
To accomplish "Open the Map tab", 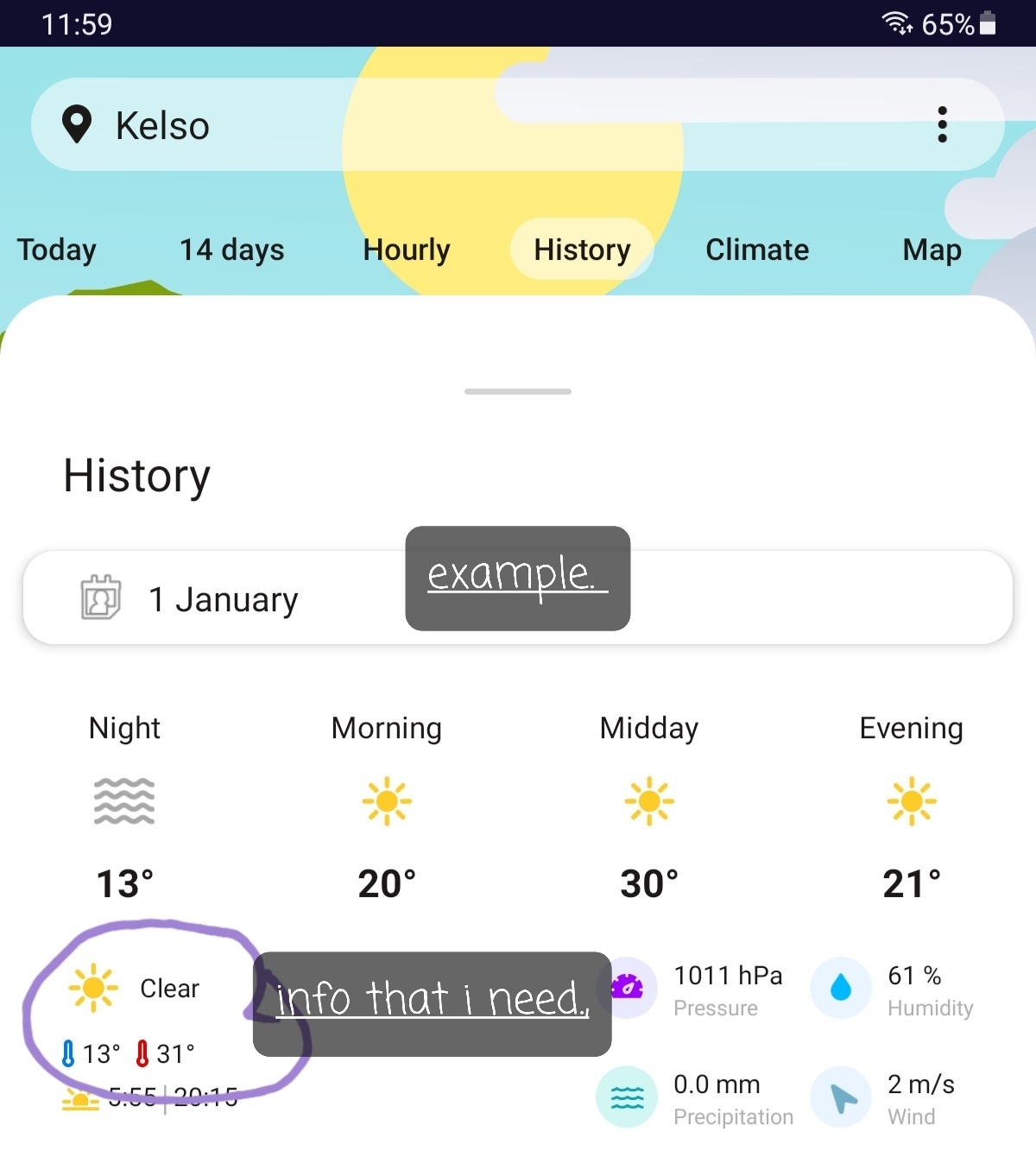I will 932,250.
